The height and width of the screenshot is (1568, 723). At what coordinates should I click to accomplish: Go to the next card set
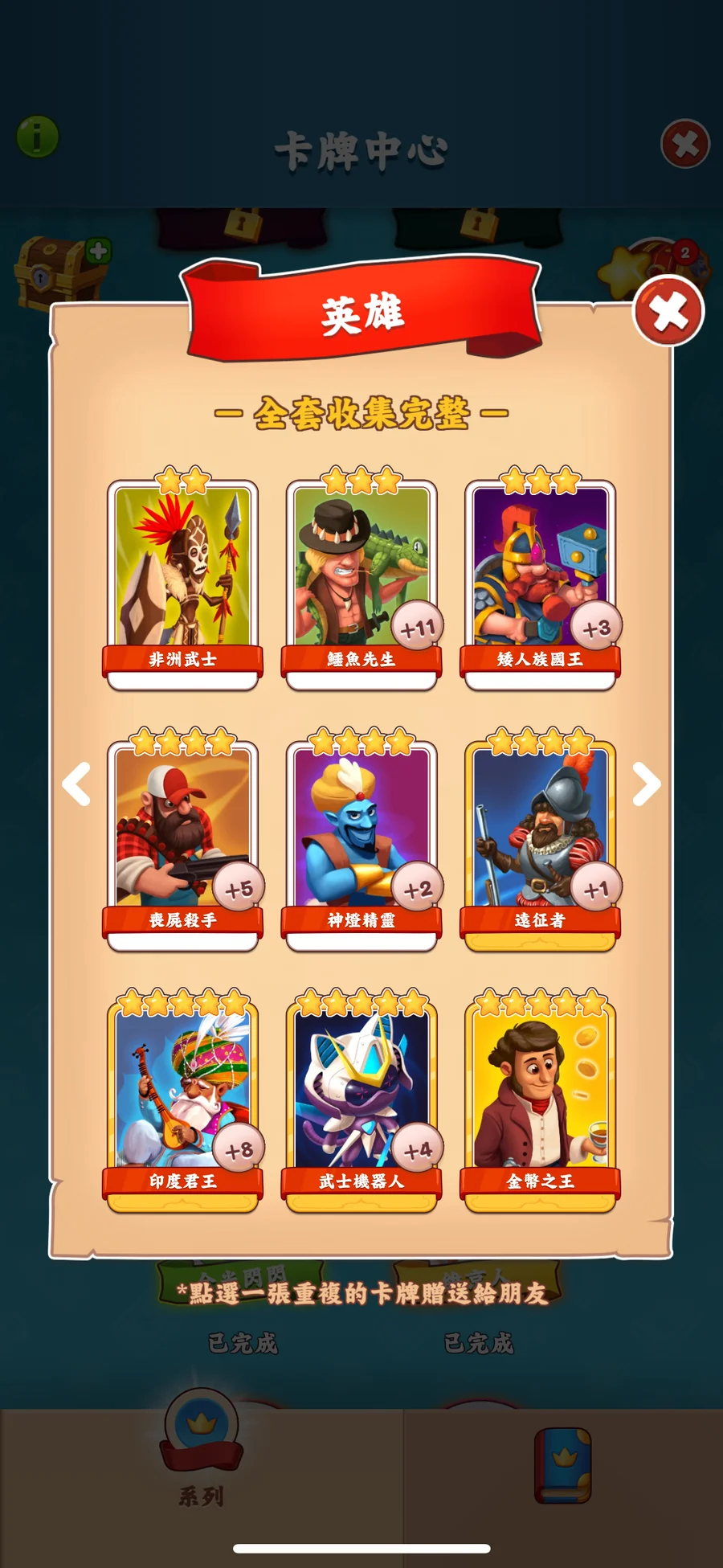(x=646, y=784)
